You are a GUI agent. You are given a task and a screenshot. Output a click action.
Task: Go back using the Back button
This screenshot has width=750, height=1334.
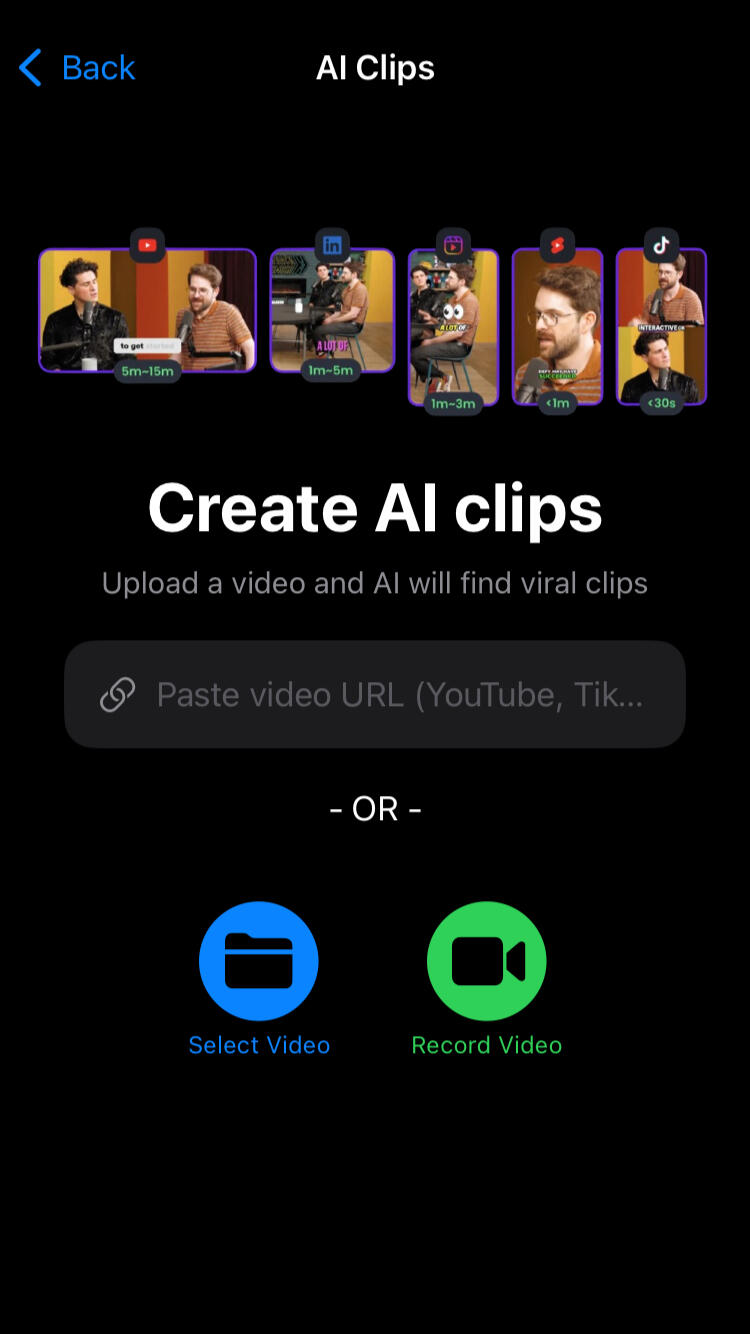(77, 68)
